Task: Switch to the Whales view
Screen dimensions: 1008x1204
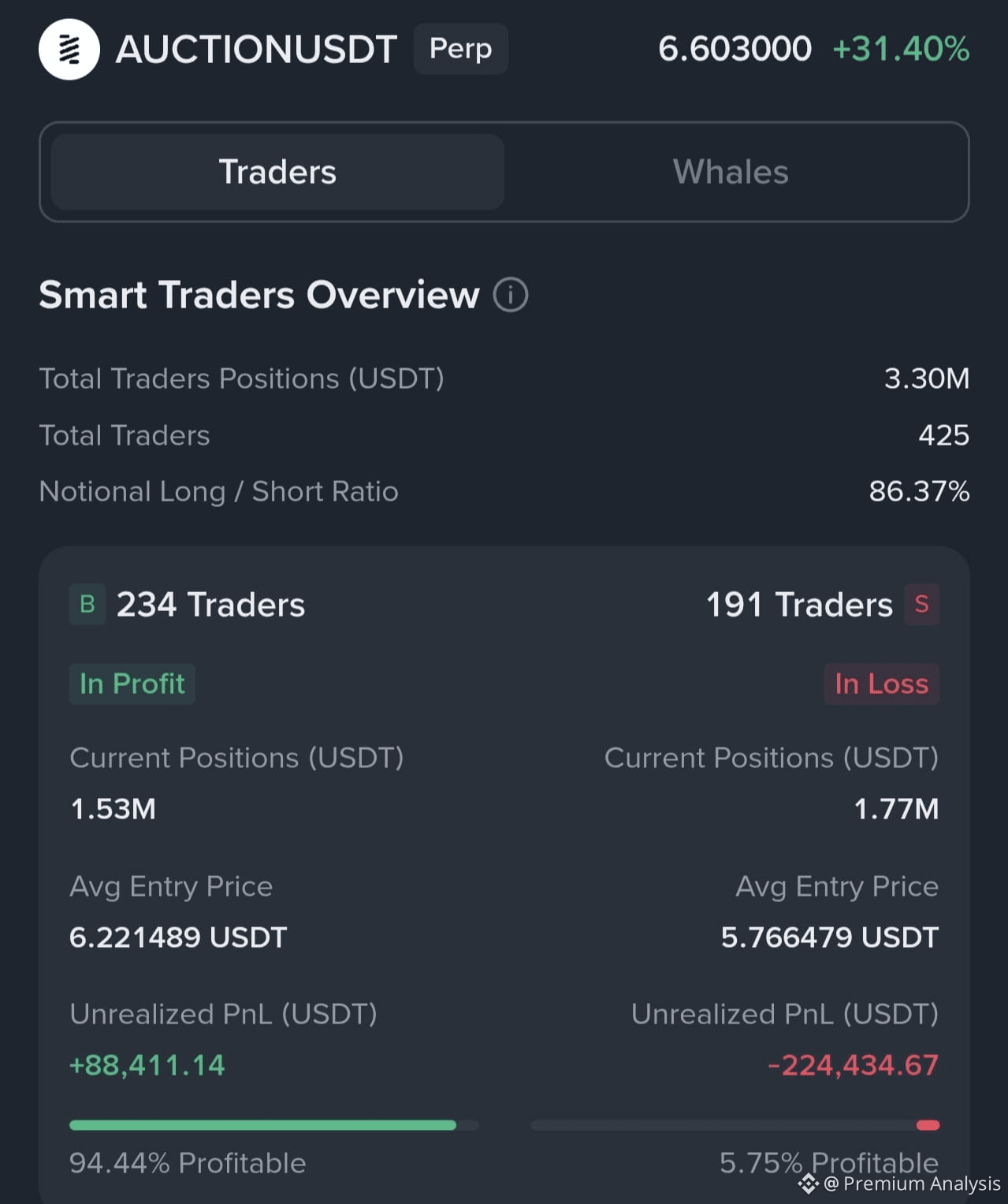Action: pyautogui.click(x=730, y=172)
